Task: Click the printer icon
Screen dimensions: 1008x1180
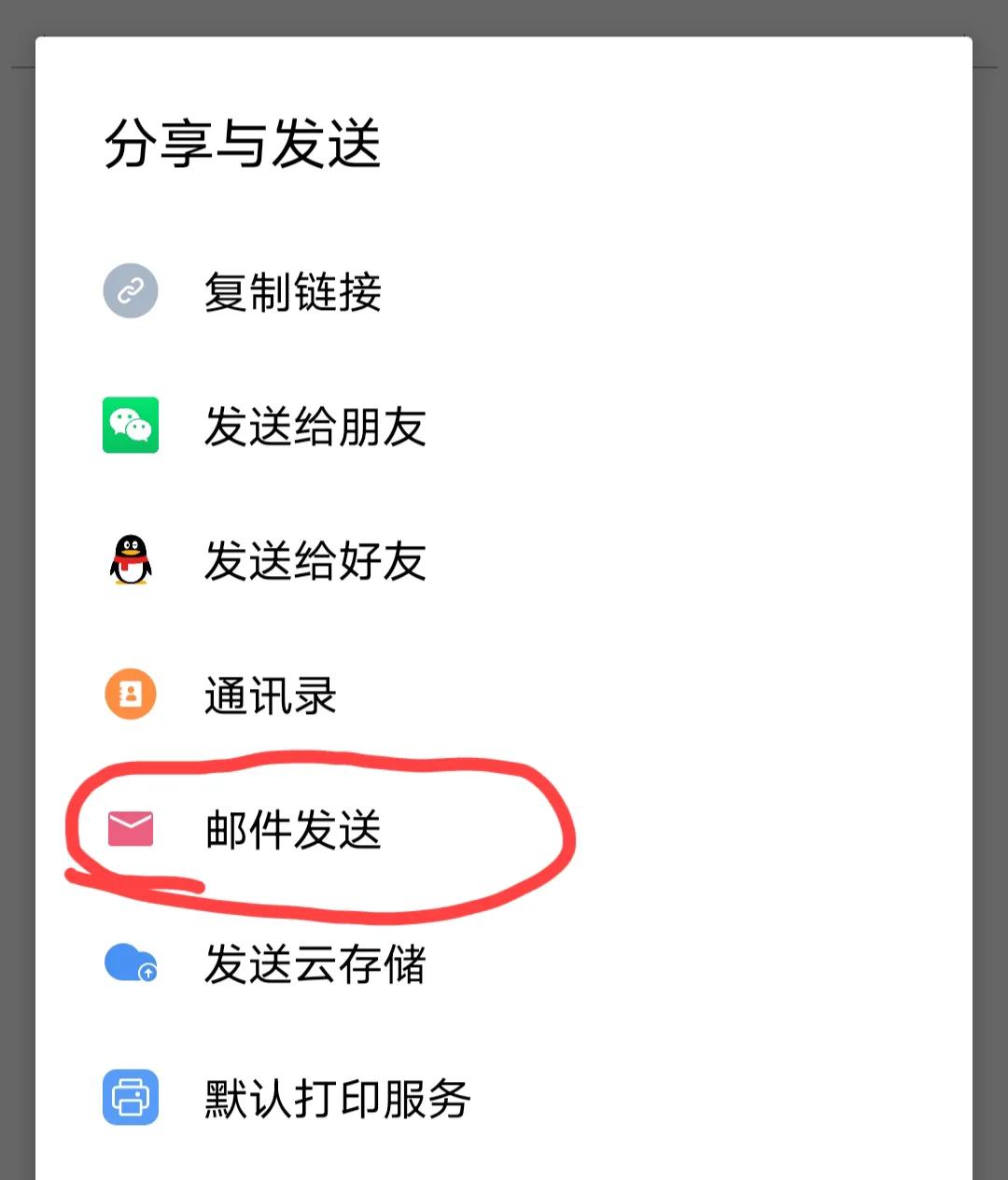Action: coord(131,1099)
